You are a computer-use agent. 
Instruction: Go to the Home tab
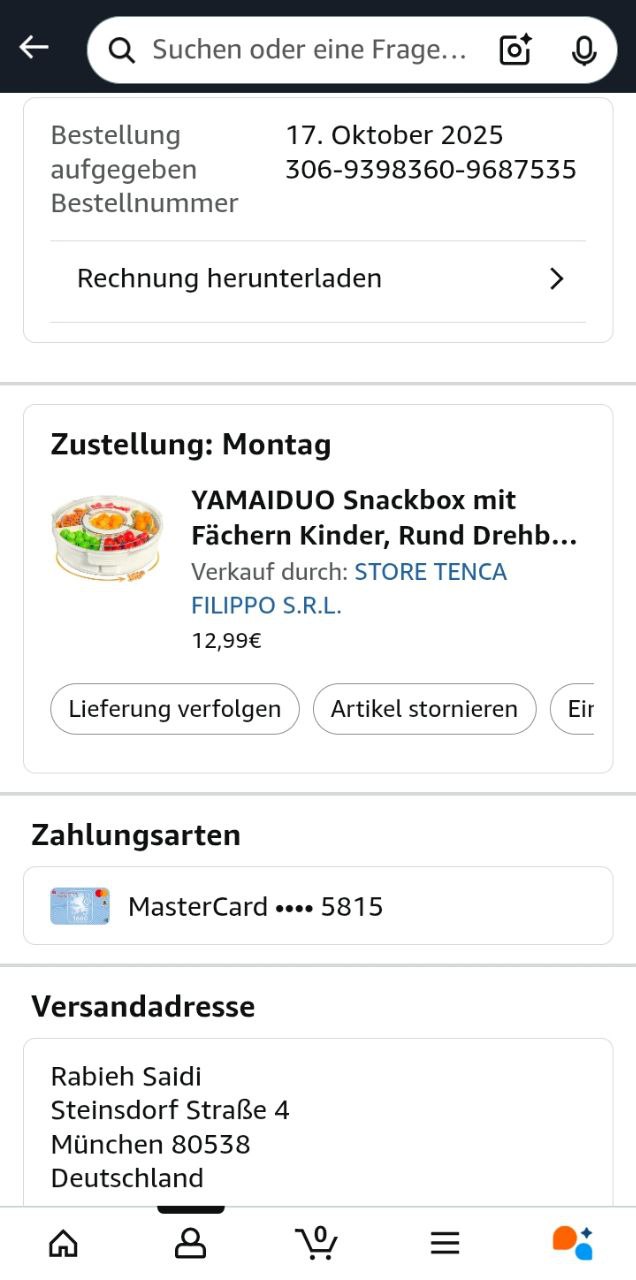(63, 1243)
